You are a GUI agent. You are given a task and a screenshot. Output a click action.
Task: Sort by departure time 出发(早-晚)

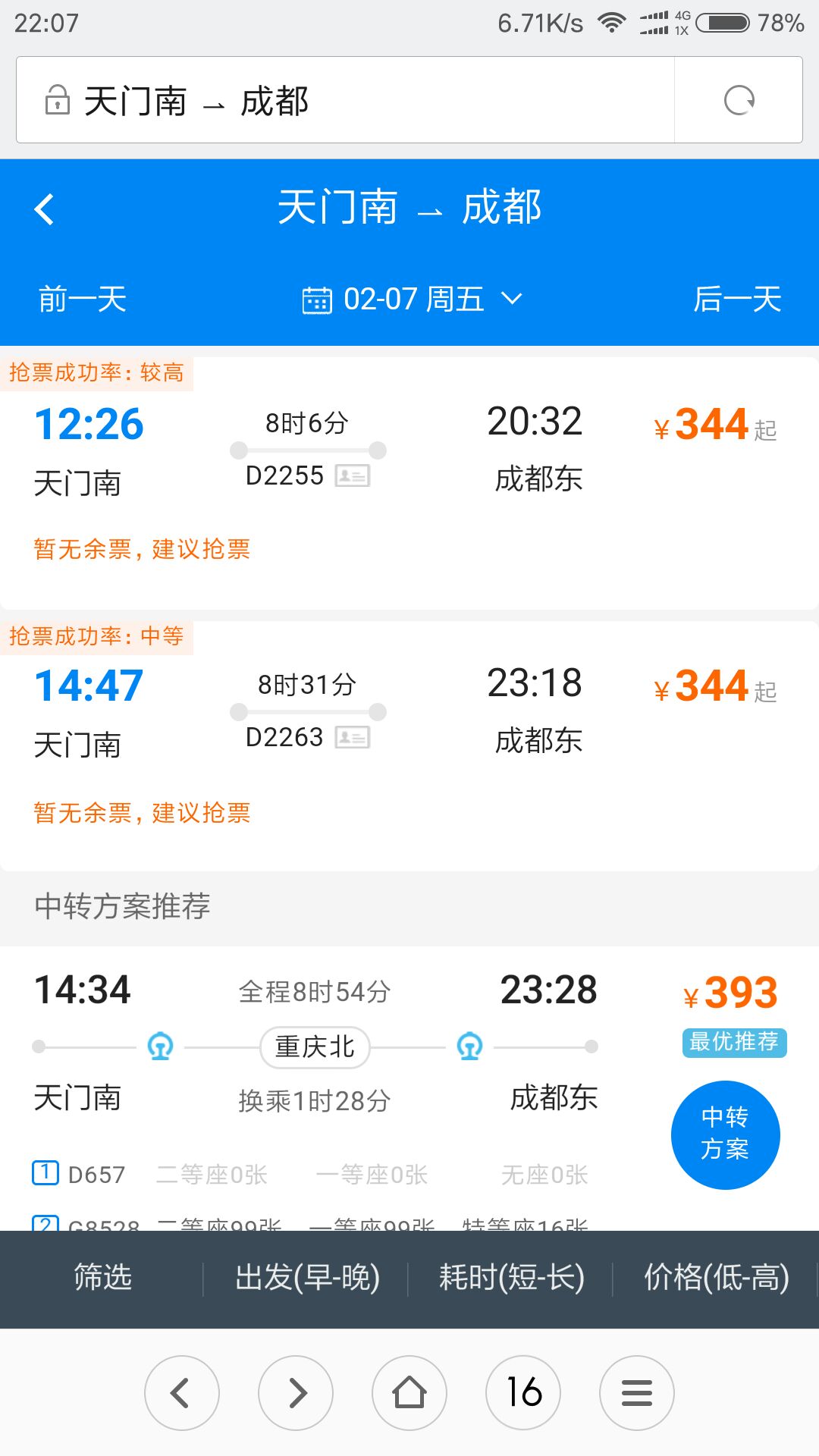(x=307, y=1278)
